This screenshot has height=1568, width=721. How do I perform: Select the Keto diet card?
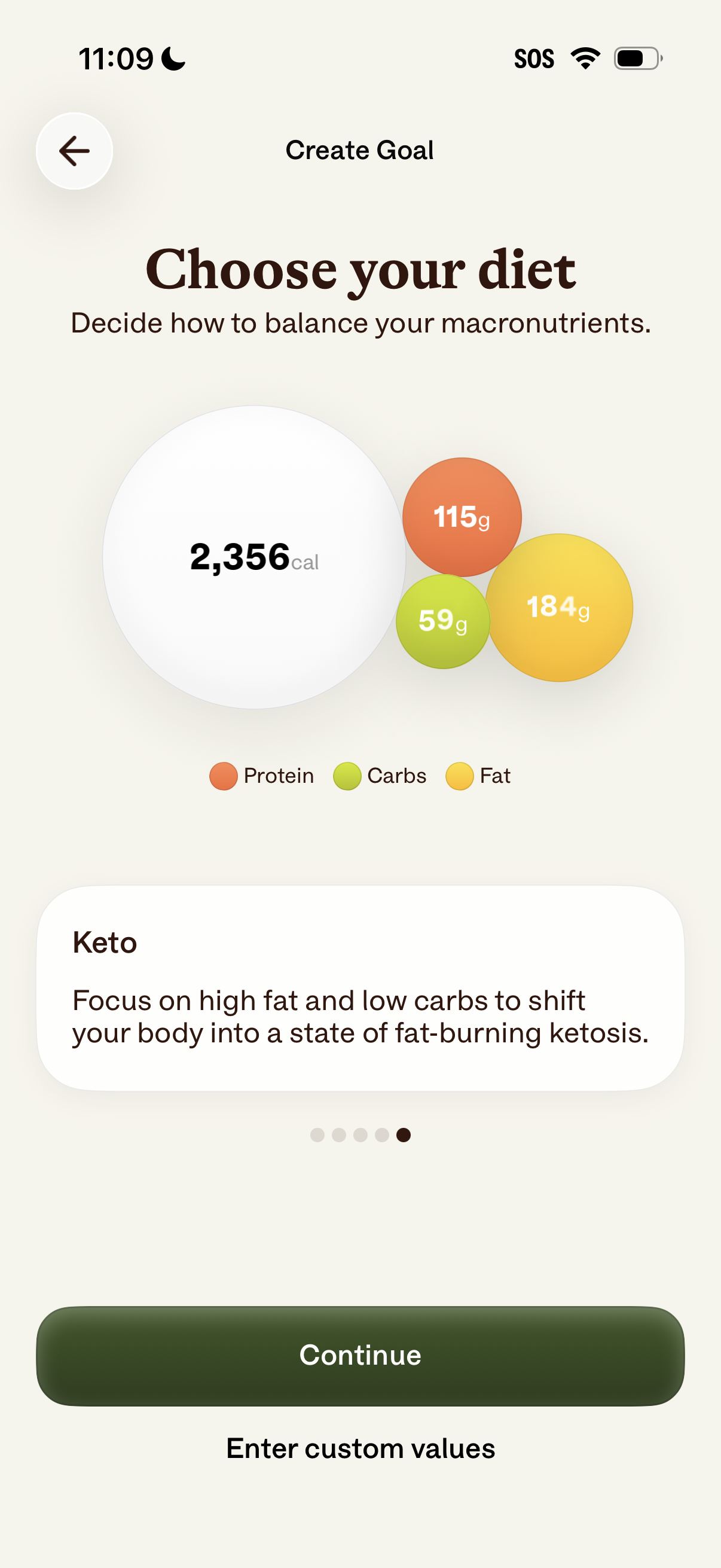pyautogui.click(x=360, y=987)
